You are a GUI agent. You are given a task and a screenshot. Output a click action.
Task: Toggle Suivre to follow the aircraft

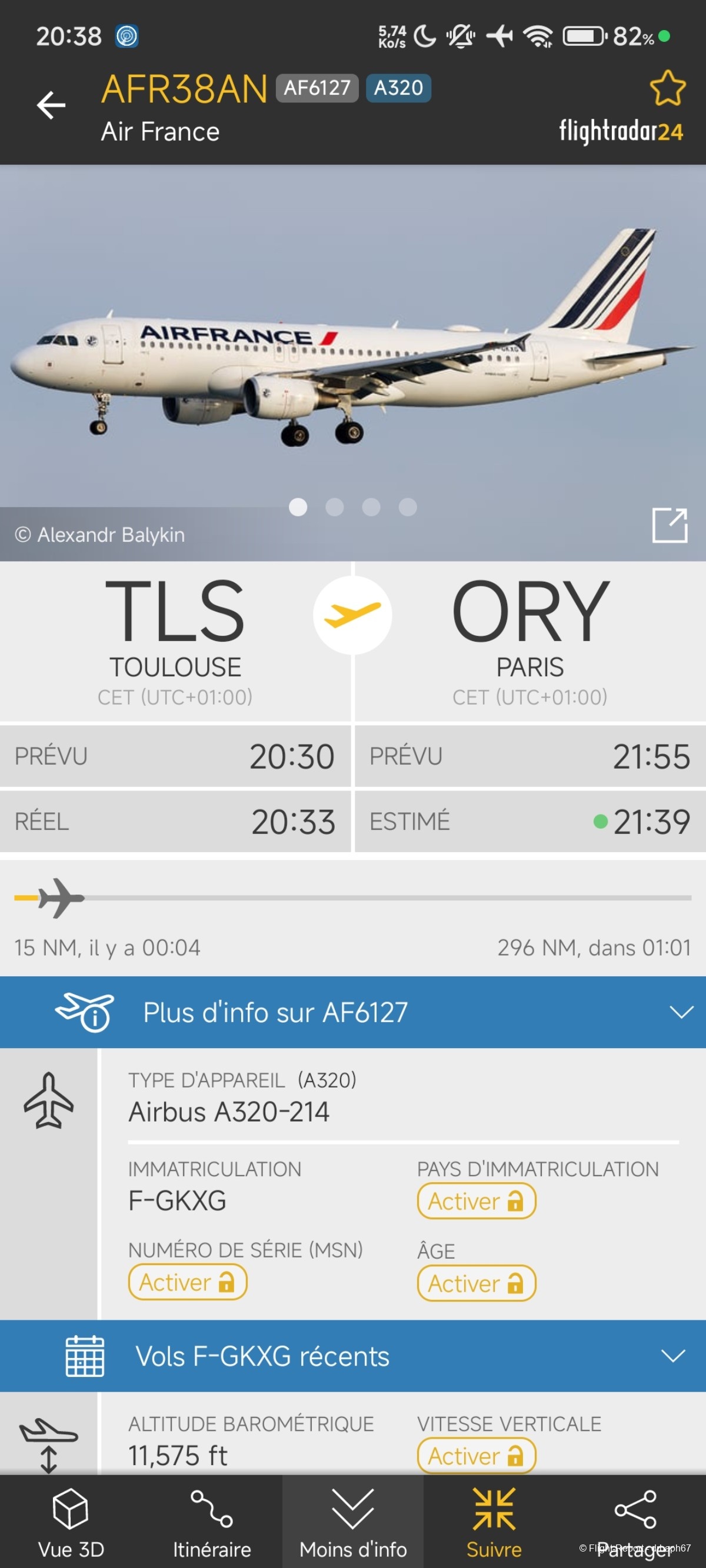494,1523
